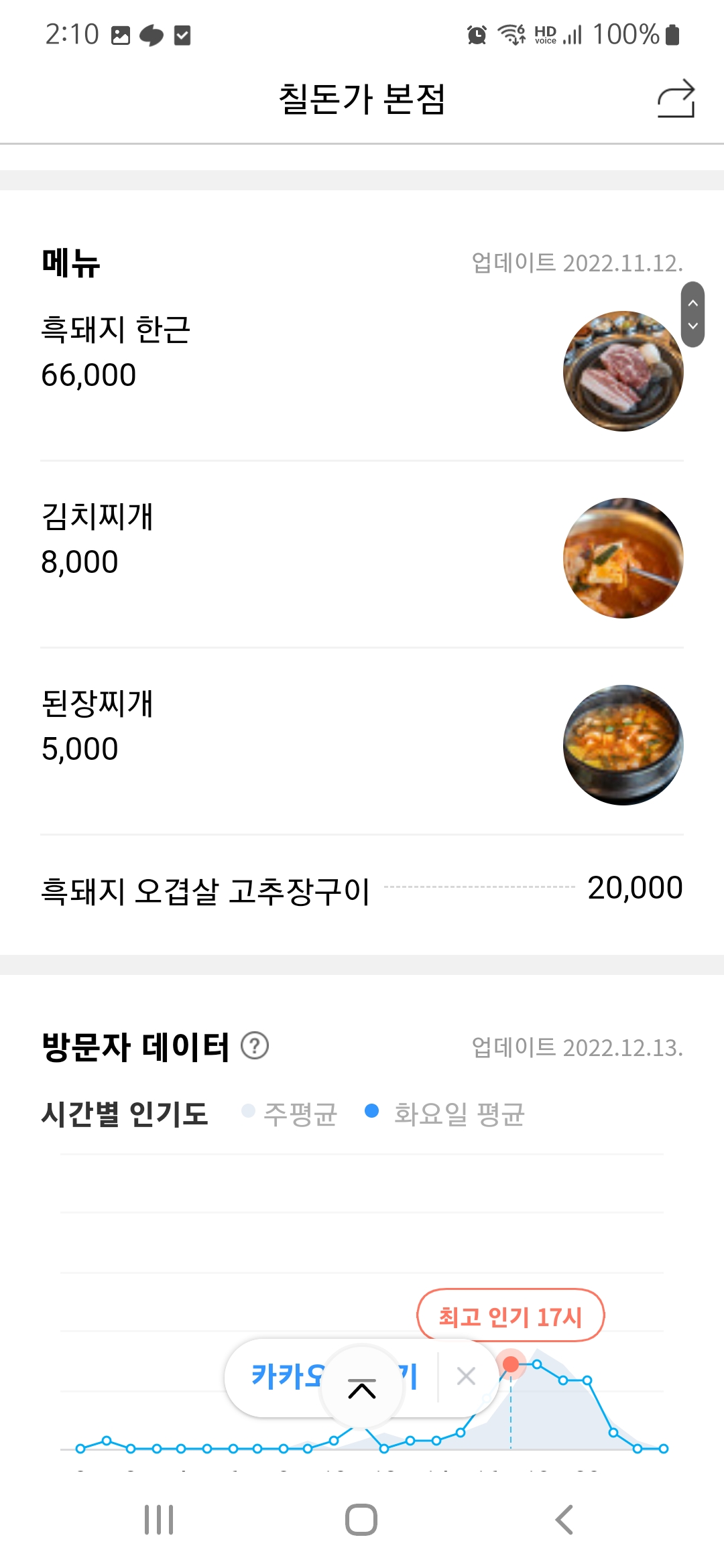Tap the fast-scroll handle beside the menu

[x=692, y=314]
